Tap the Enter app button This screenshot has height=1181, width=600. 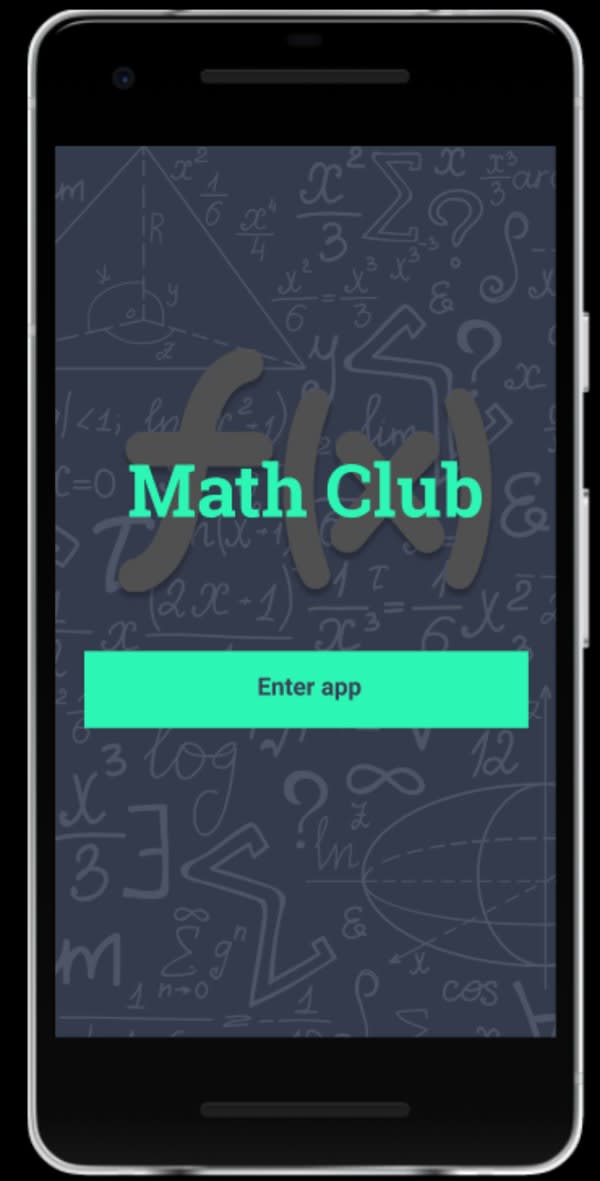306,688
